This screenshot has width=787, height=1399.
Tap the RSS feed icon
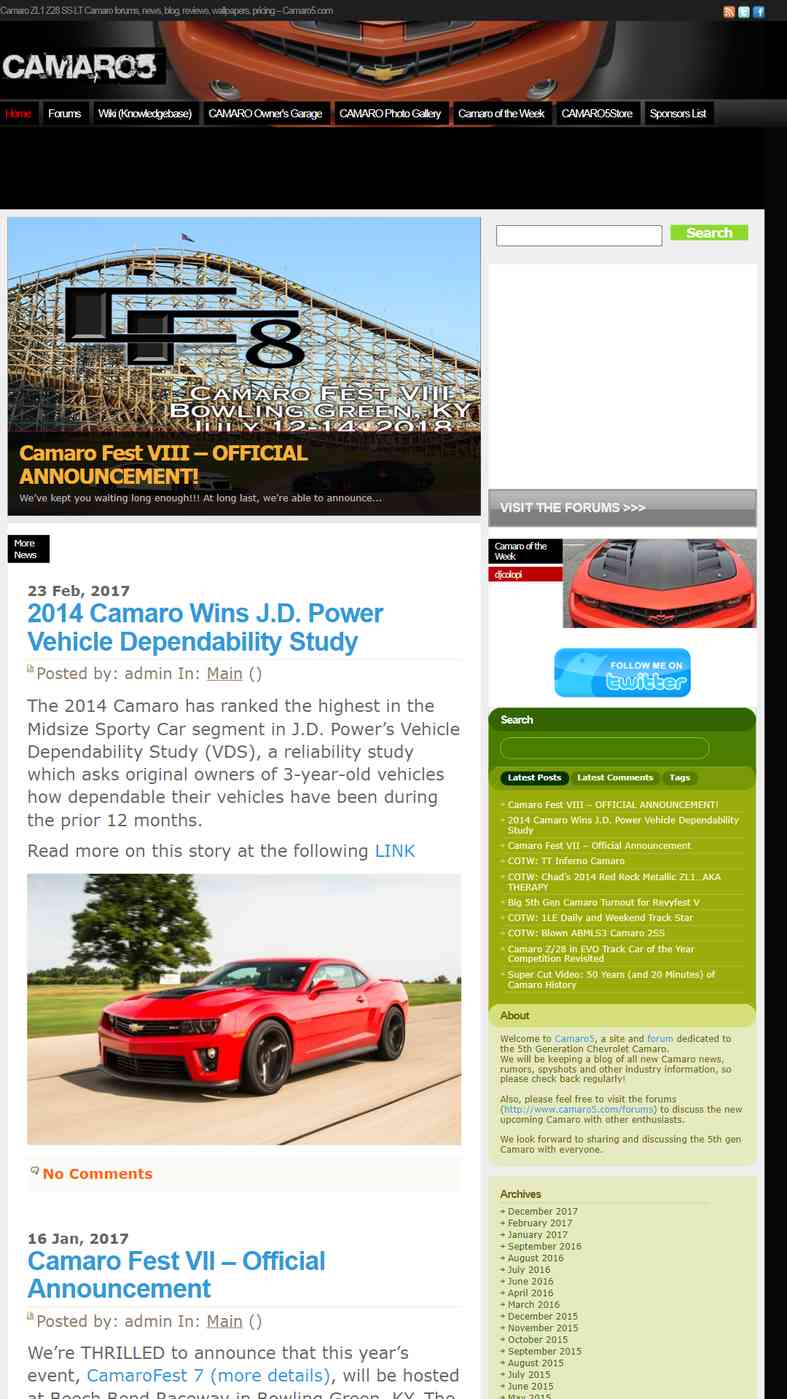tap(729, 12)
